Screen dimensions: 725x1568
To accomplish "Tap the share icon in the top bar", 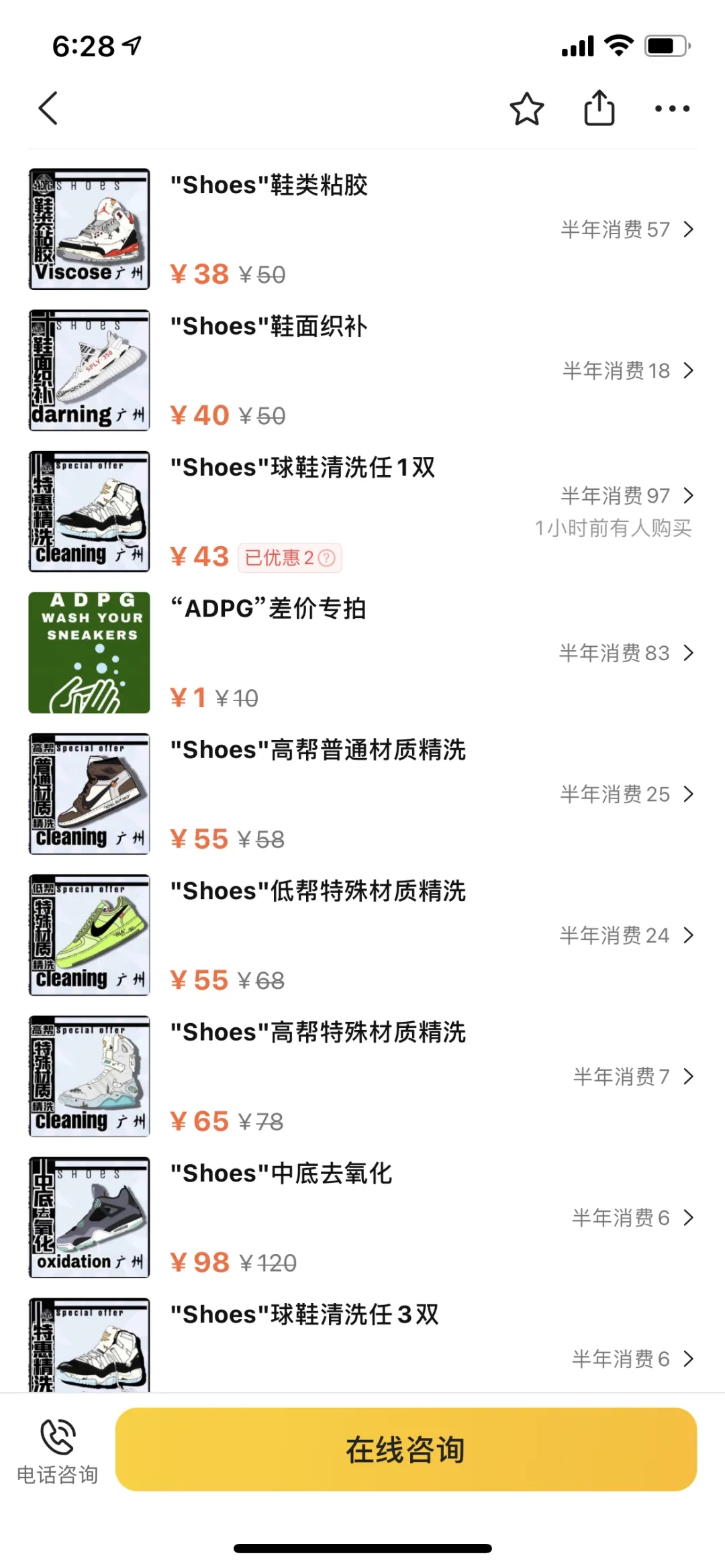I will pos(598,108).
